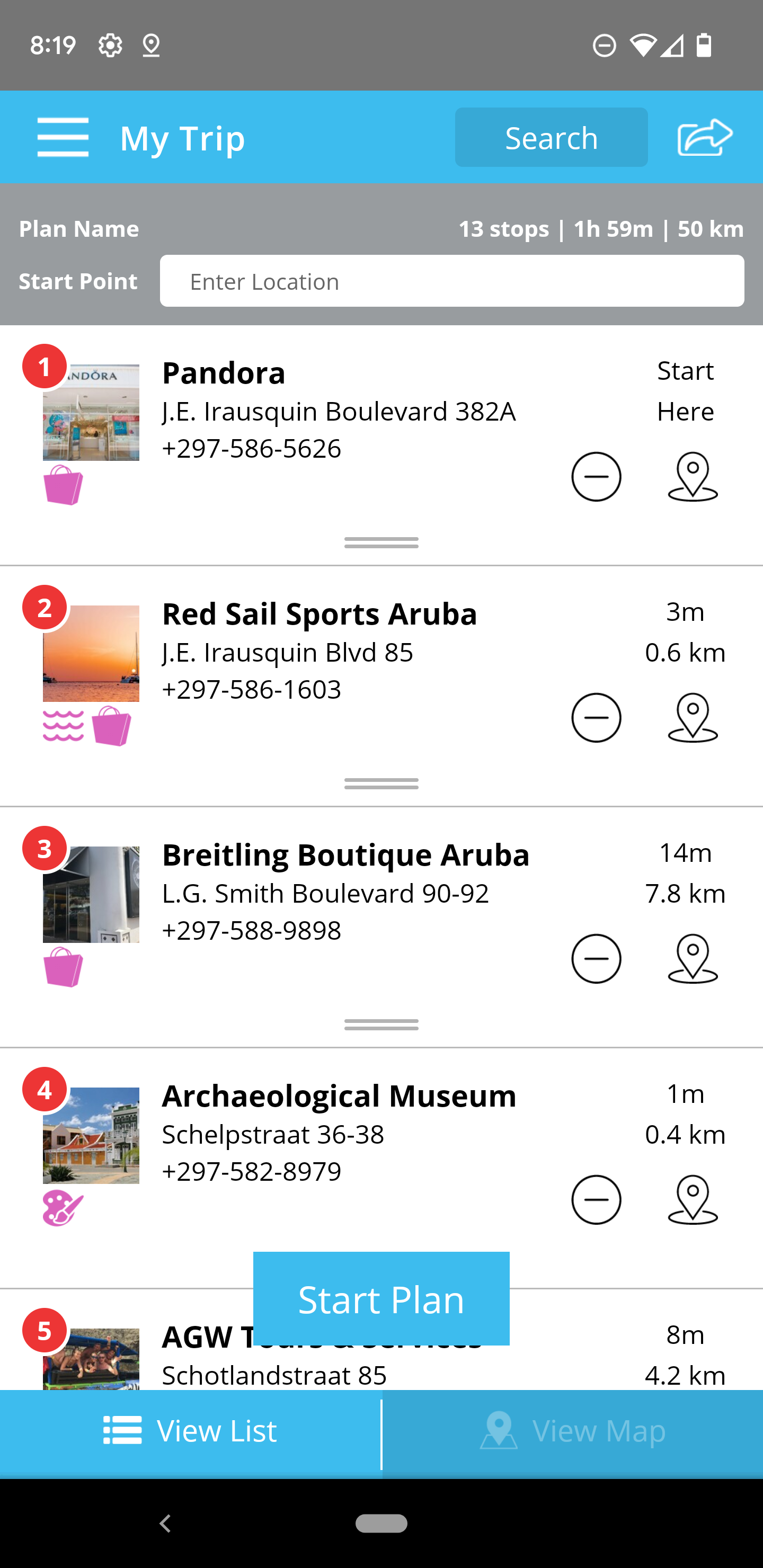Open Red Sail Sports Aruba details
The image size is (763, 1568).
[319, 614]
